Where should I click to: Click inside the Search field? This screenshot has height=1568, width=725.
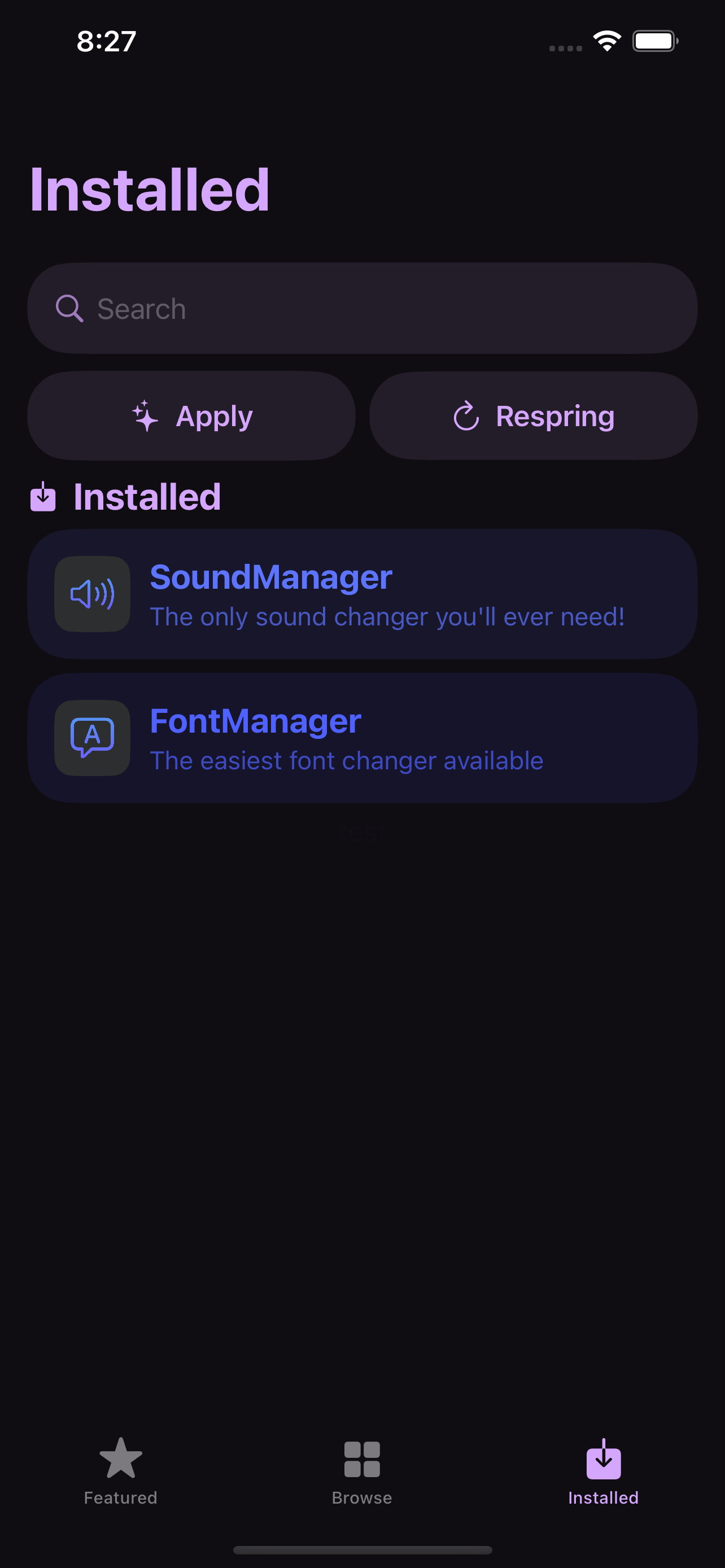tap(361, 309)
